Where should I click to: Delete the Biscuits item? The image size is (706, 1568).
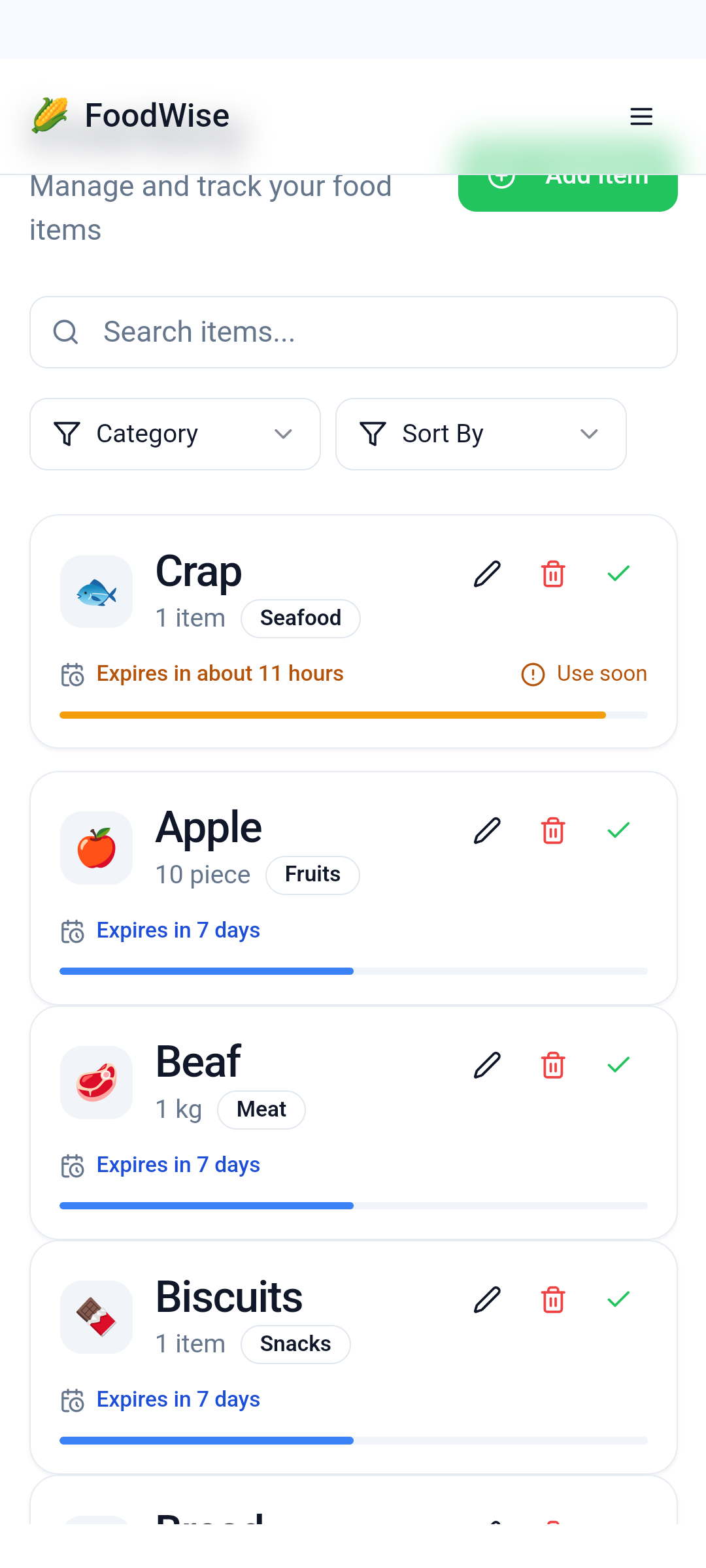pos(553,1300)
